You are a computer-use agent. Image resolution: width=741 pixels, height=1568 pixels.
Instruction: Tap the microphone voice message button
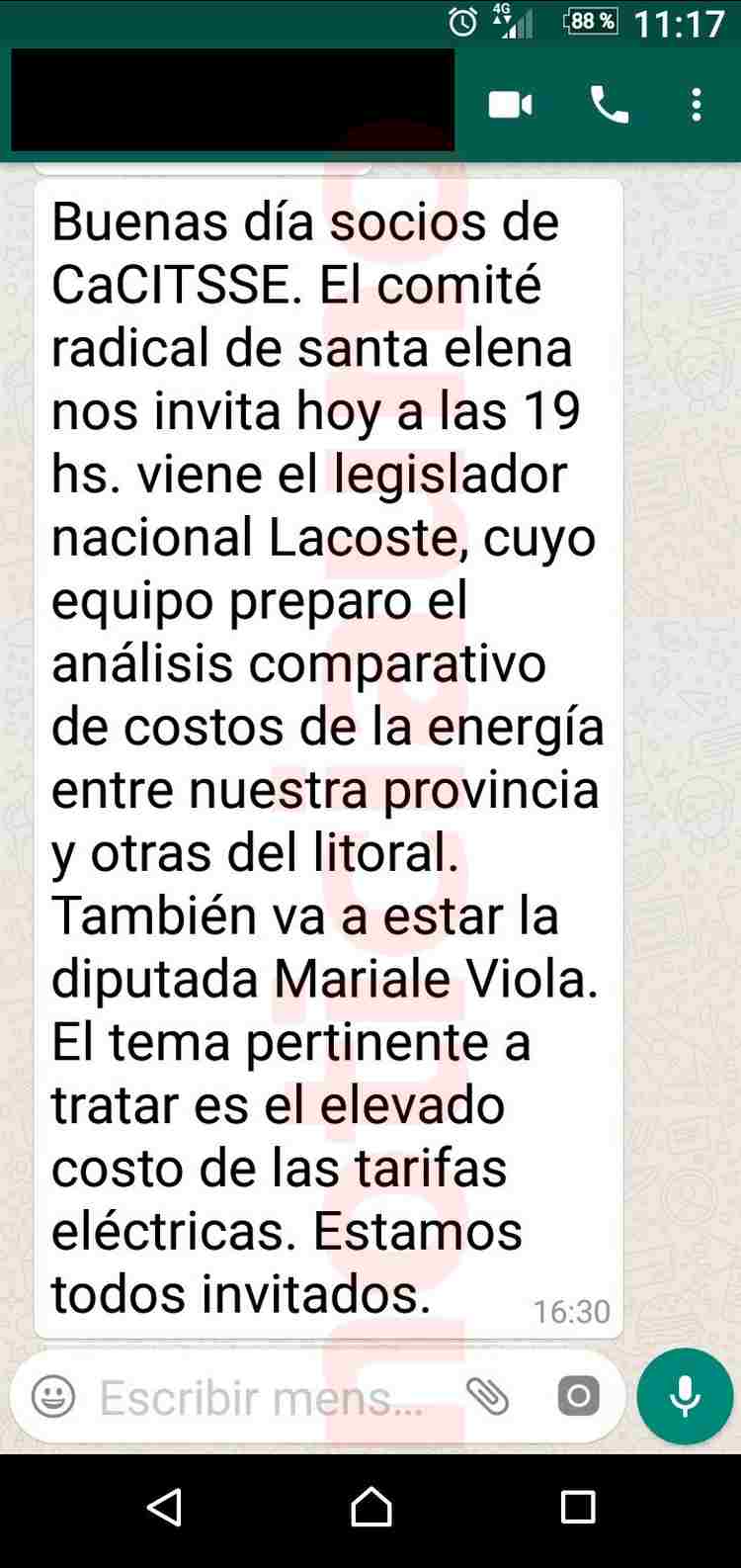[x=685, y=1397]
